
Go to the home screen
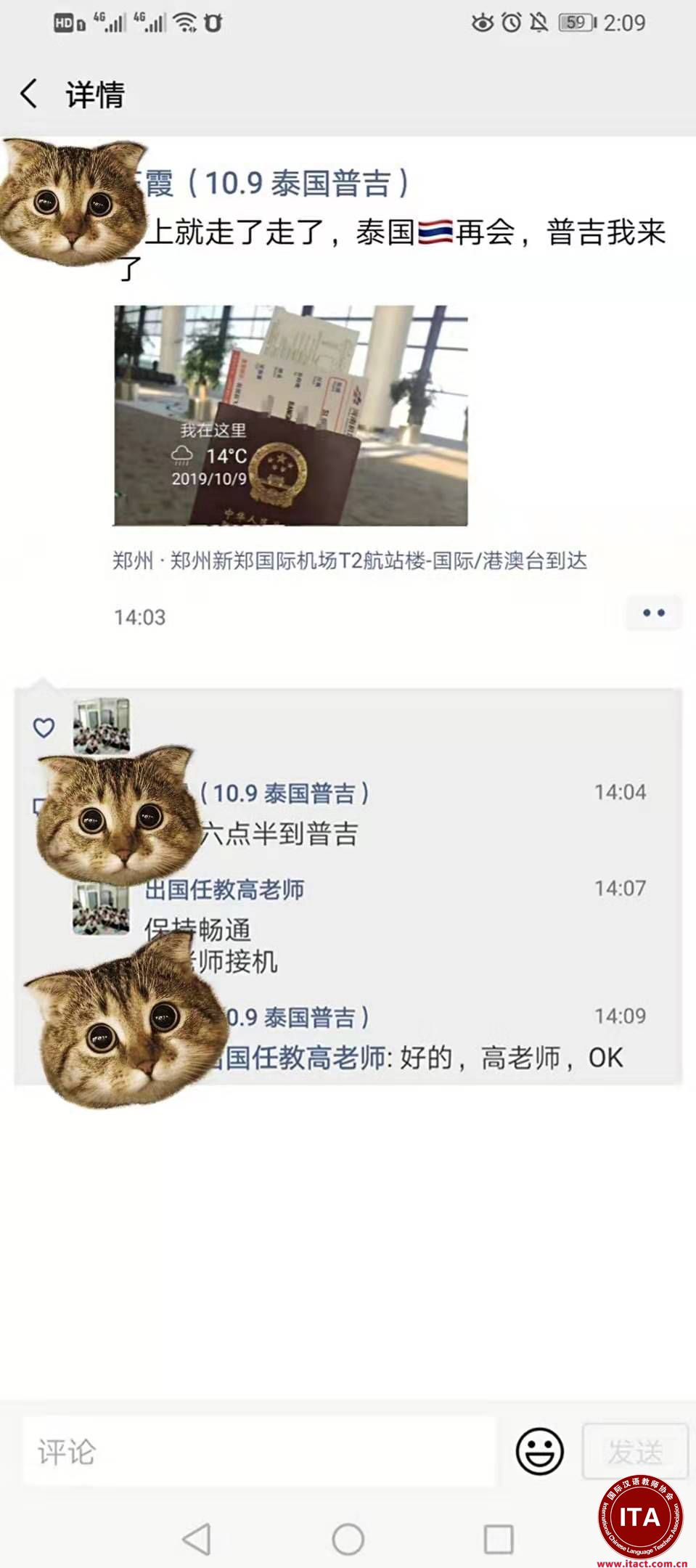click(348, 1538)
